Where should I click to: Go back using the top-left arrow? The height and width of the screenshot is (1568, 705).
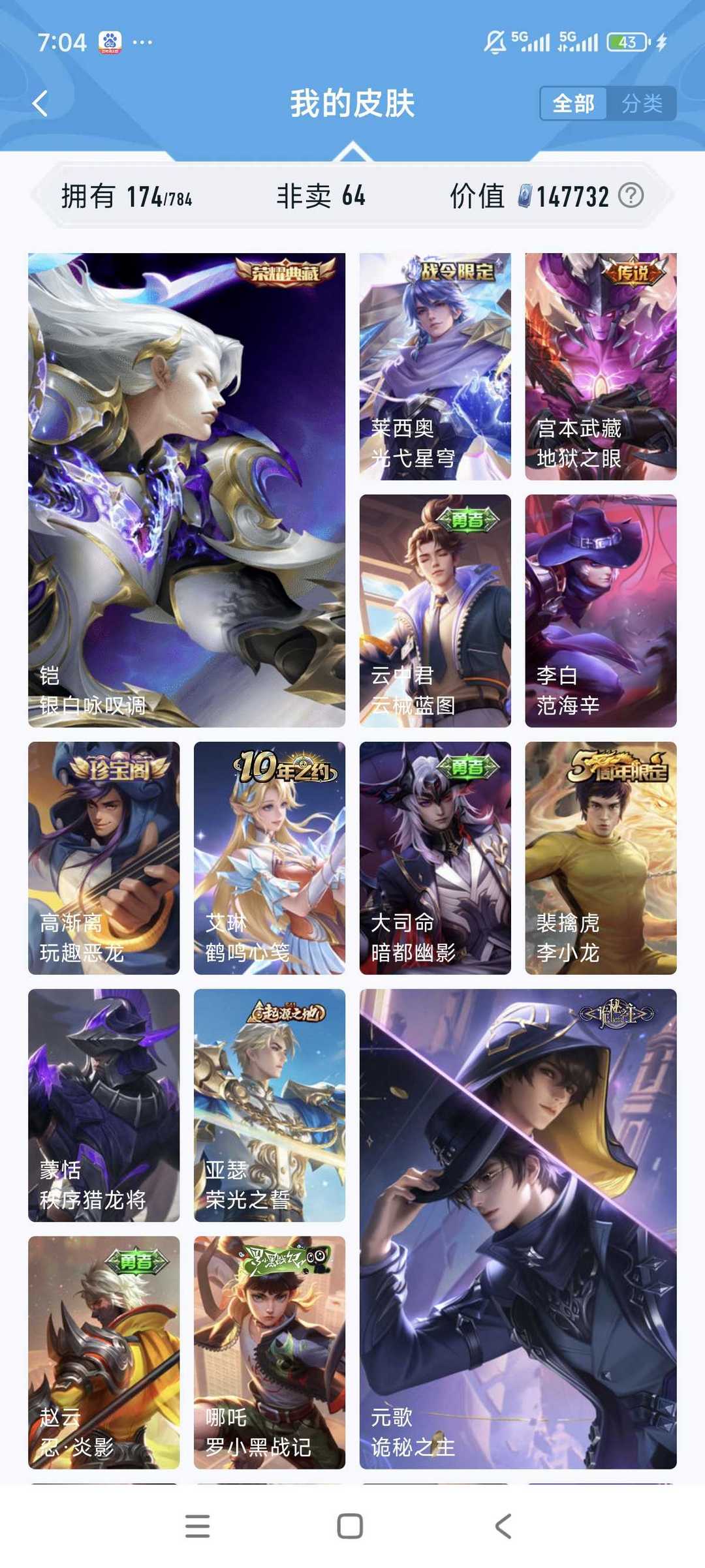pos(40,104)
